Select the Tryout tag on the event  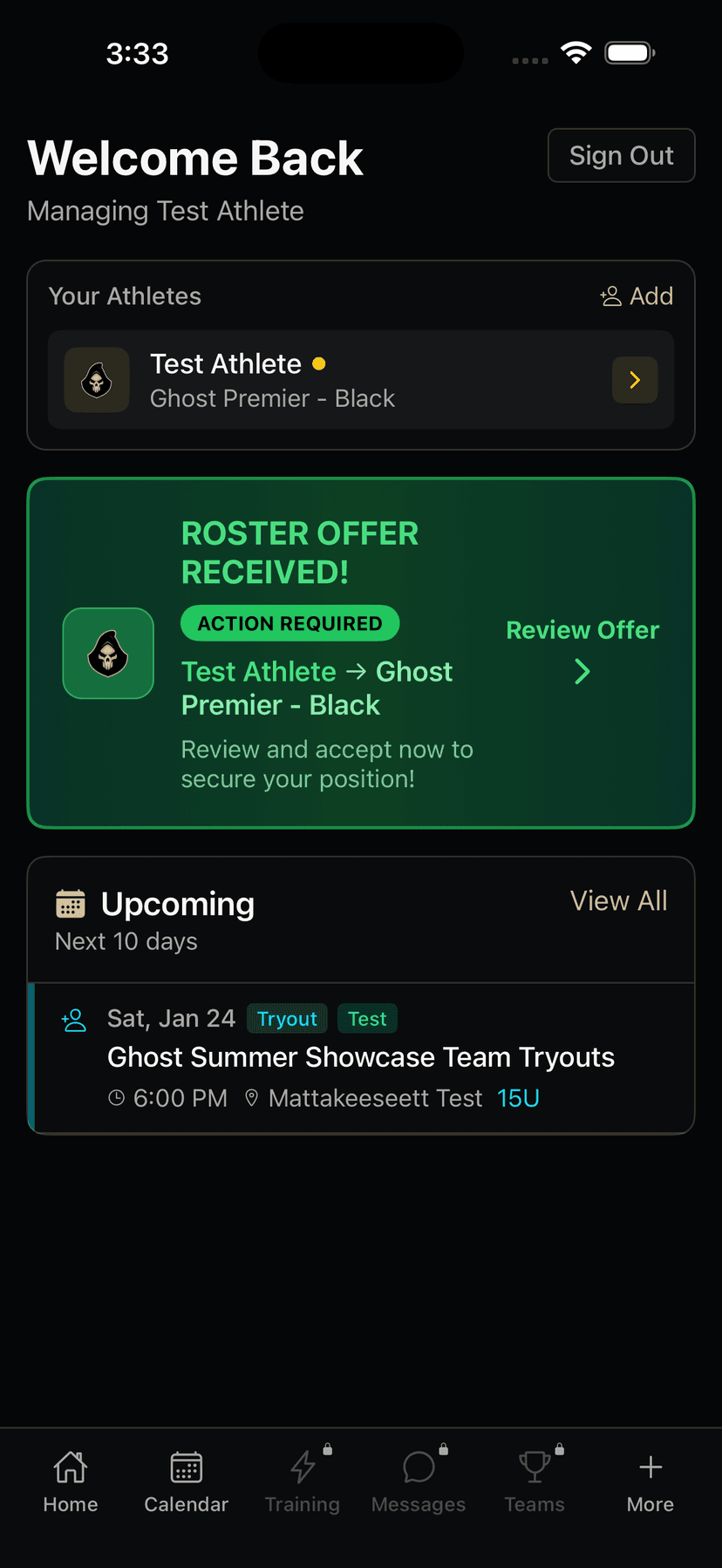tap(287, 1018)
